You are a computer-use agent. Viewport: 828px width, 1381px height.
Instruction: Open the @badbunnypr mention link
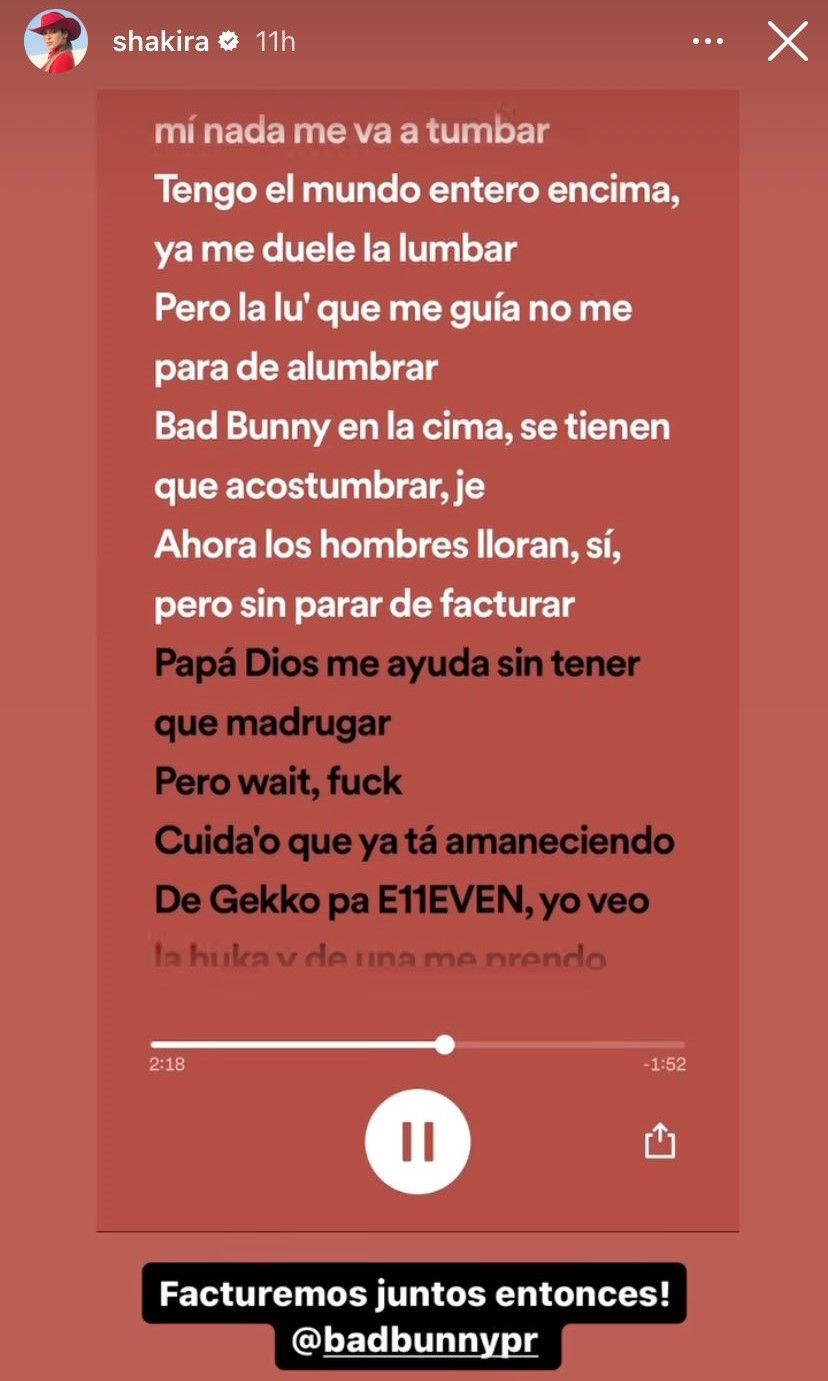click(x=417, y=1338)
